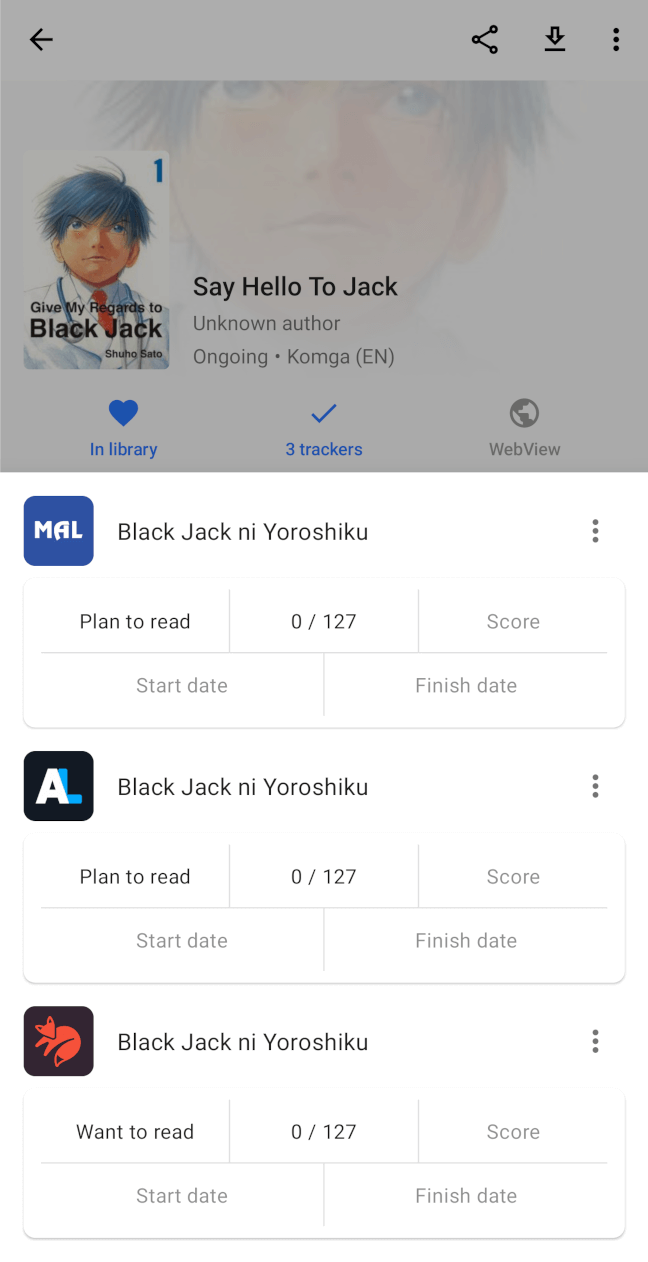Screen dimensions: 648x1262
Task: Edit AniList chapter progress 0 / 127
Action: 324,876
